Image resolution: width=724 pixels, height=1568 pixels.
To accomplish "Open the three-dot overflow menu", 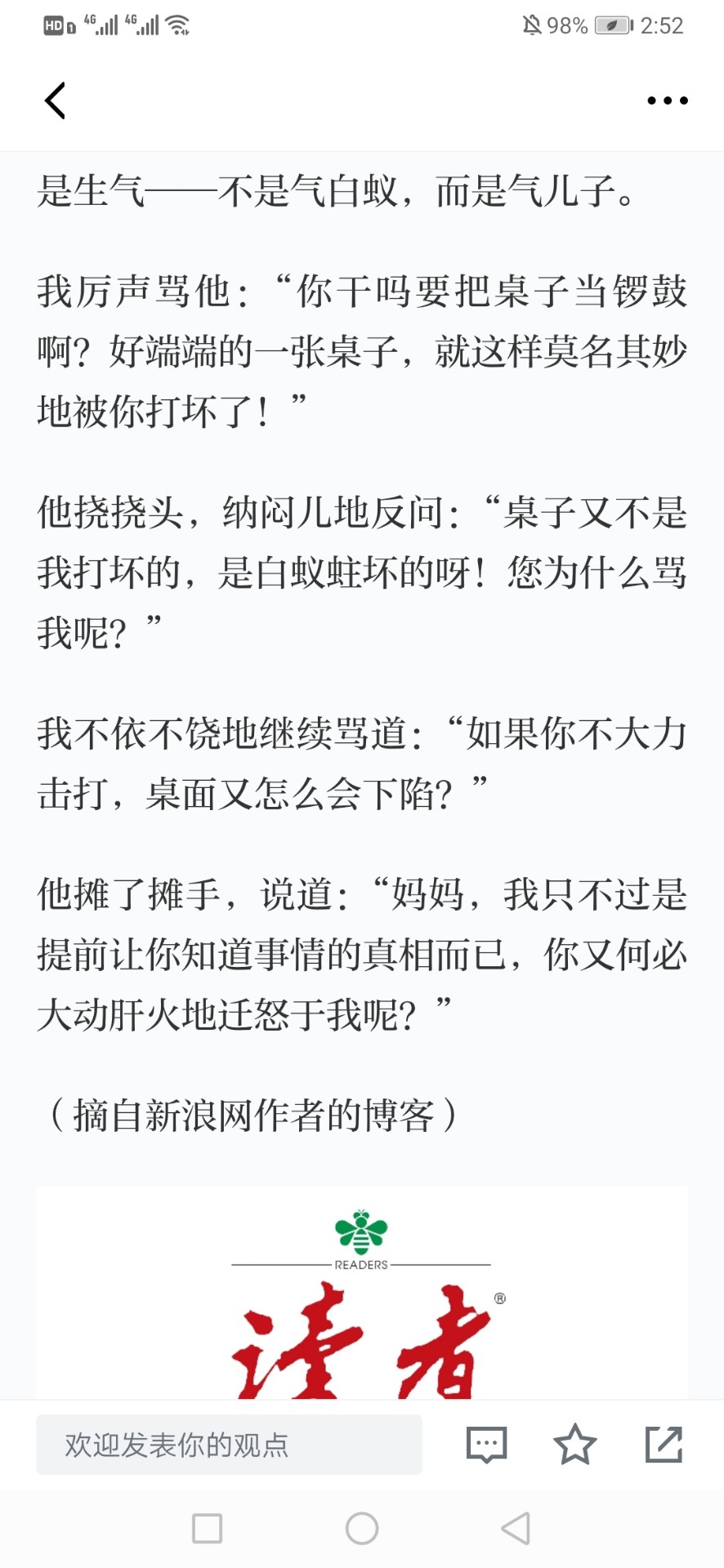I will point(667,101).
